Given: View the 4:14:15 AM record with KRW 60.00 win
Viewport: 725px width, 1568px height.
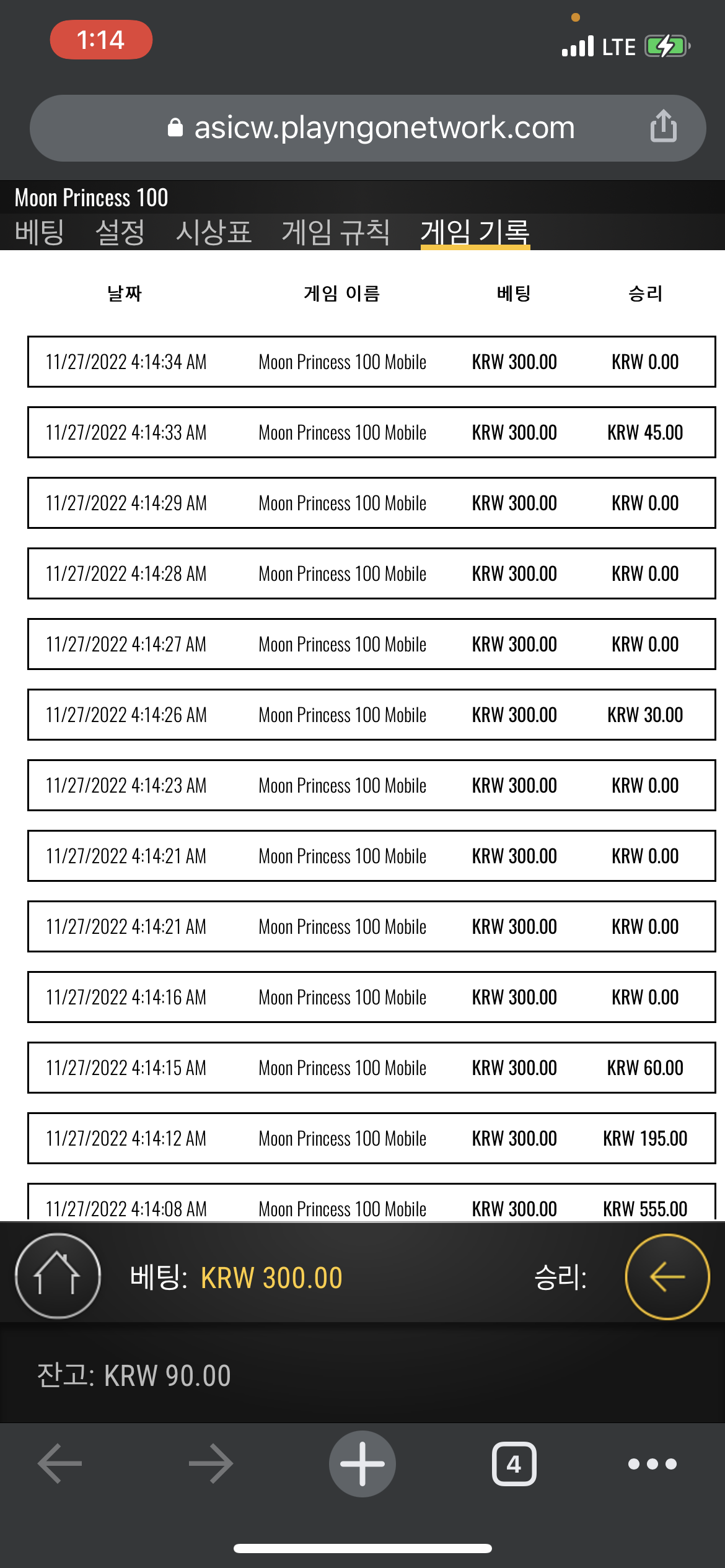Looking at the screenshot, I should pos(371,1068).
